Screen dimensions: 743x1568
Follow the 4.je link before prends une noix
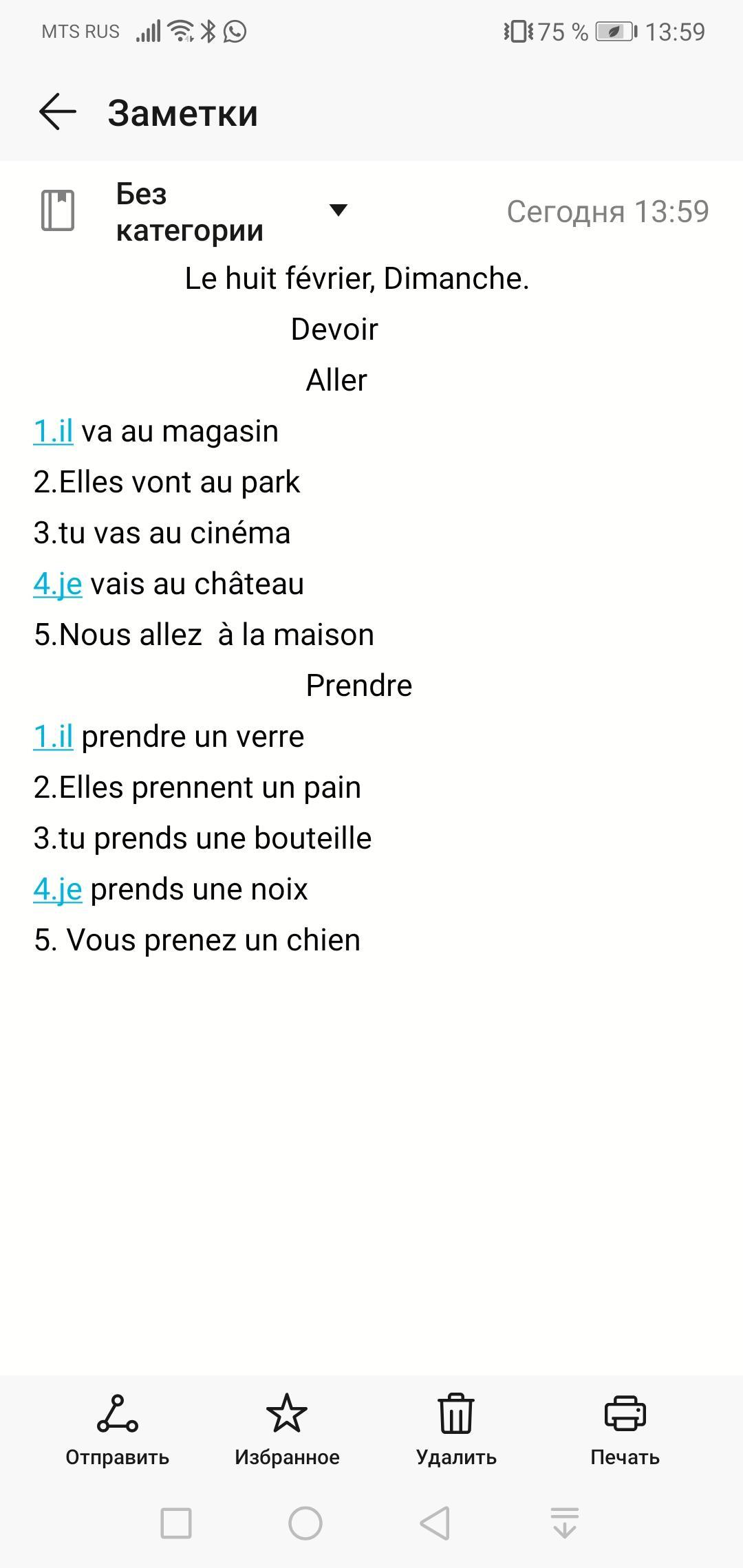tap(58, 890)
